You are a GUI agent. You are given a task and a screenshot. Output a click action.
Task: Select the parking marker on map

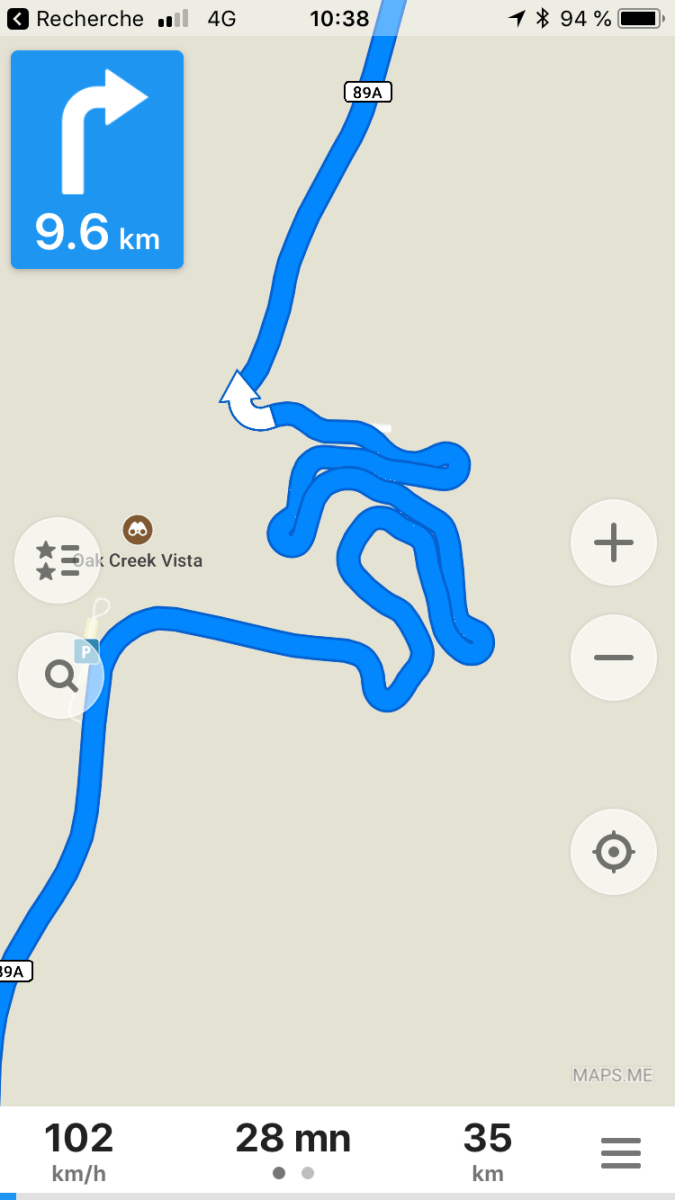click(88, 652)
